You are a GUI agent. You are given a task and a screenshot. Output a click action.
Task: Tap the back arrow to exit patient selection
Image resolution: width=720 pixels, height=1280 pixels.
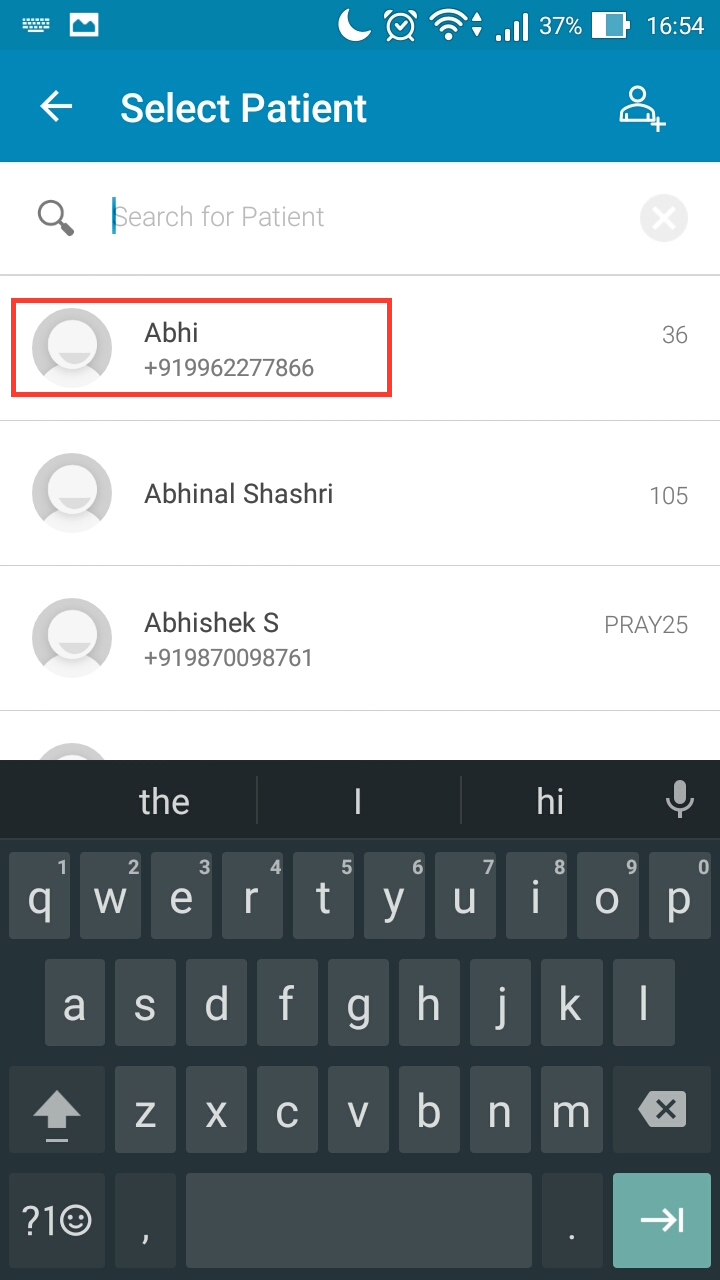[x=55, y=106]
